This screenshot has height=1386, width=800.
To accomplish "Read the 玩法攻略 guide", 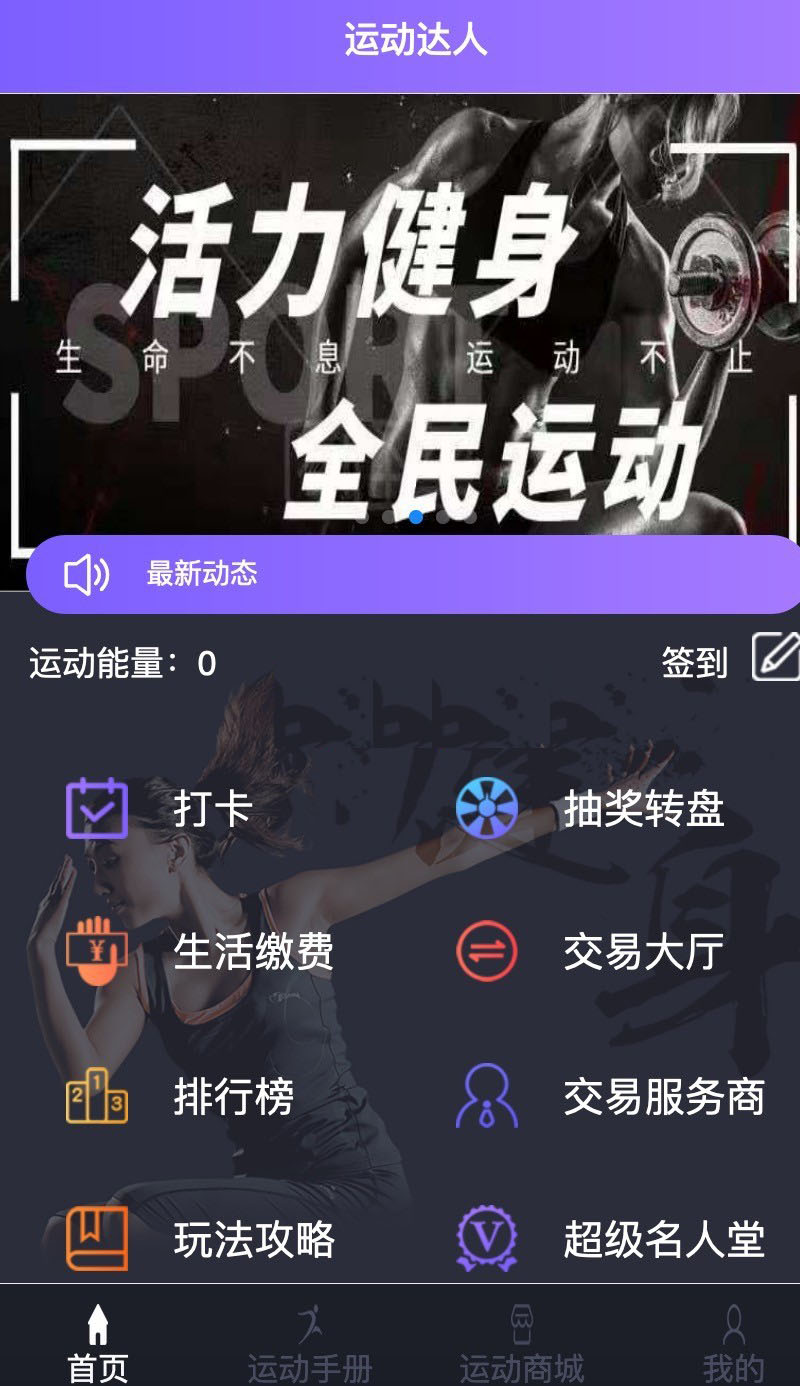I will (x=200, y=1240).
